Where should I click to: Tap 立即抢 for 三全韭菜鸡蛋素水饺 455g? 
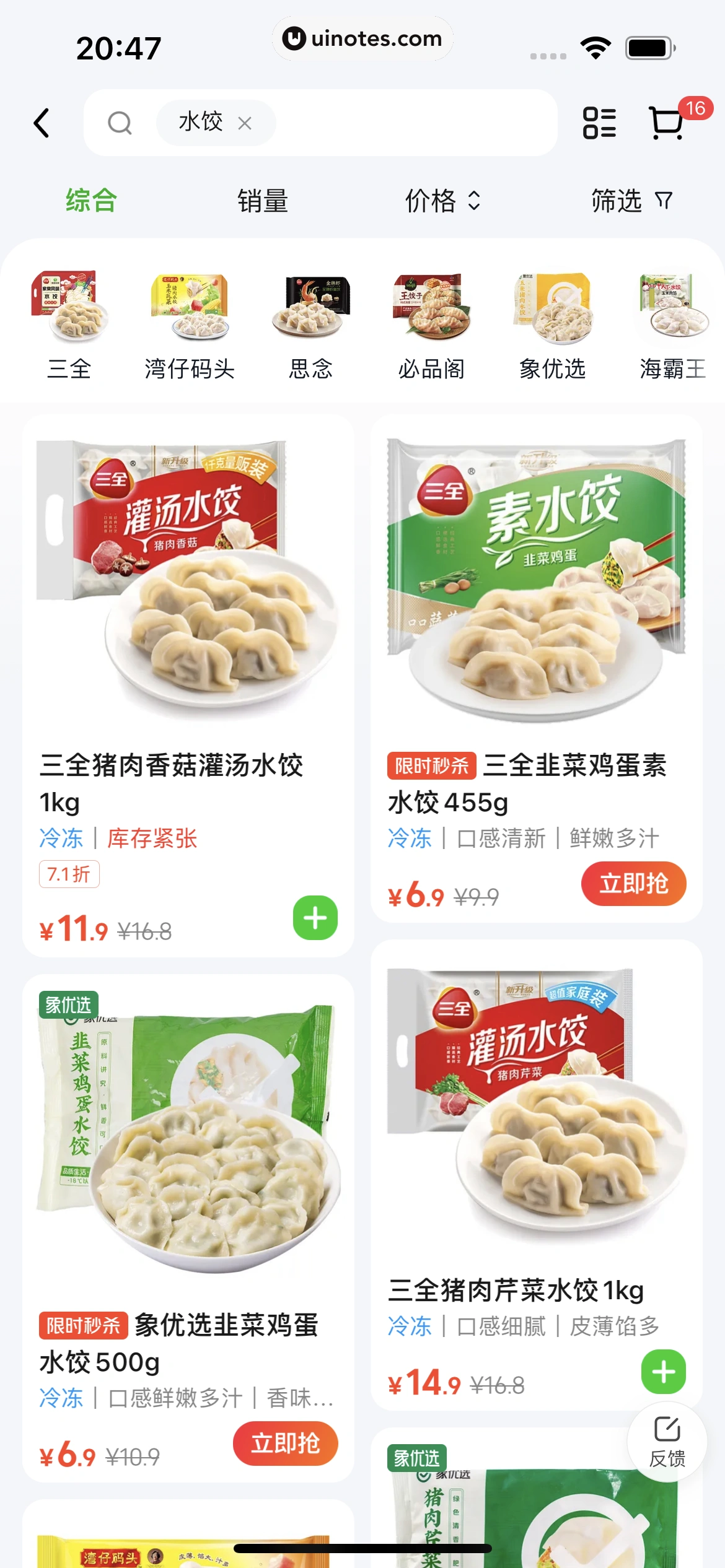(x=633, y=884)
